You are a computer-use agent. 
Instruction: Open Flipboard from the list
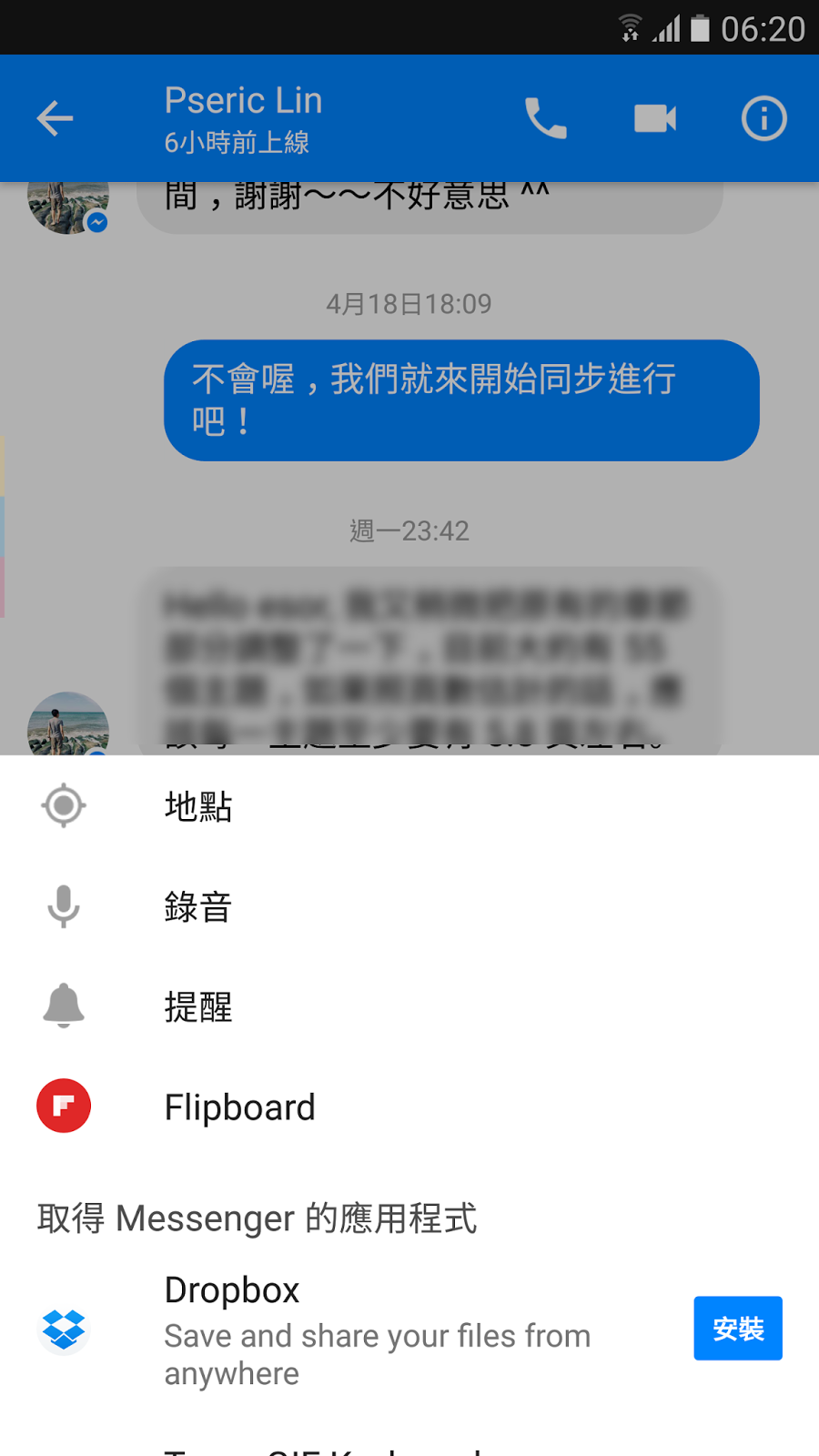(x=409, y=1107)
